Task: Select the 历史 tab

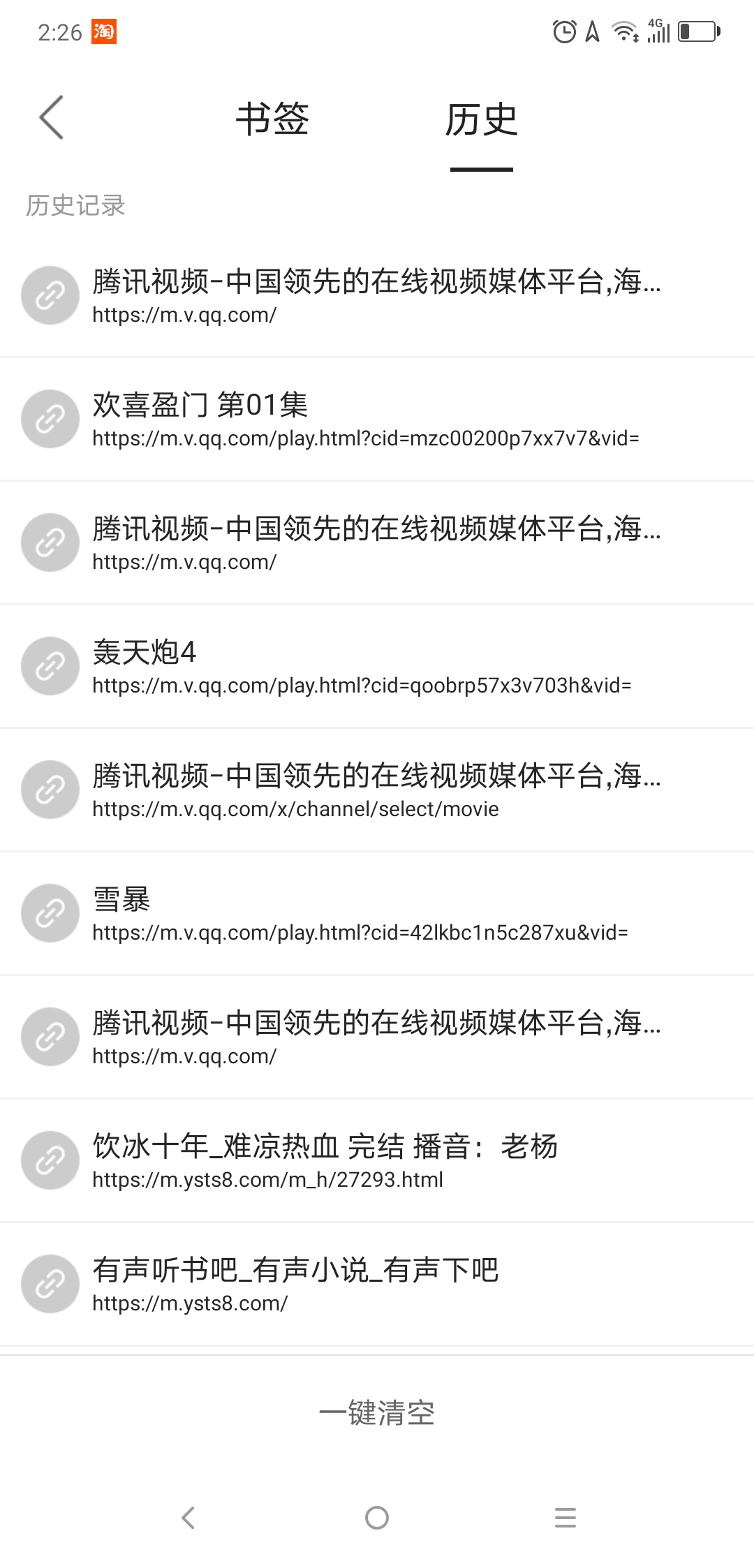Action: click(481, 119)
